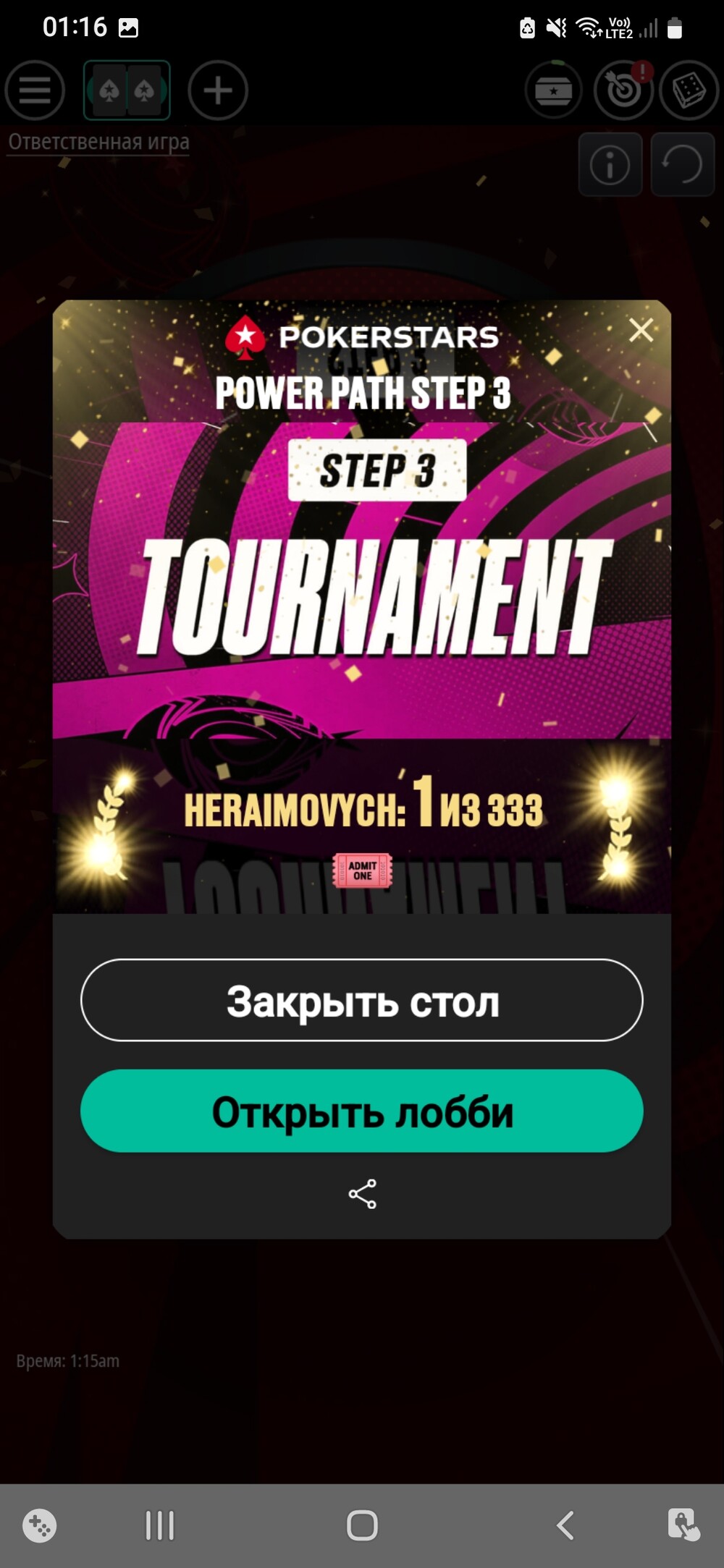Select the current table cards tab
This screenshot has width=724, height=1568.
point(127,90)
